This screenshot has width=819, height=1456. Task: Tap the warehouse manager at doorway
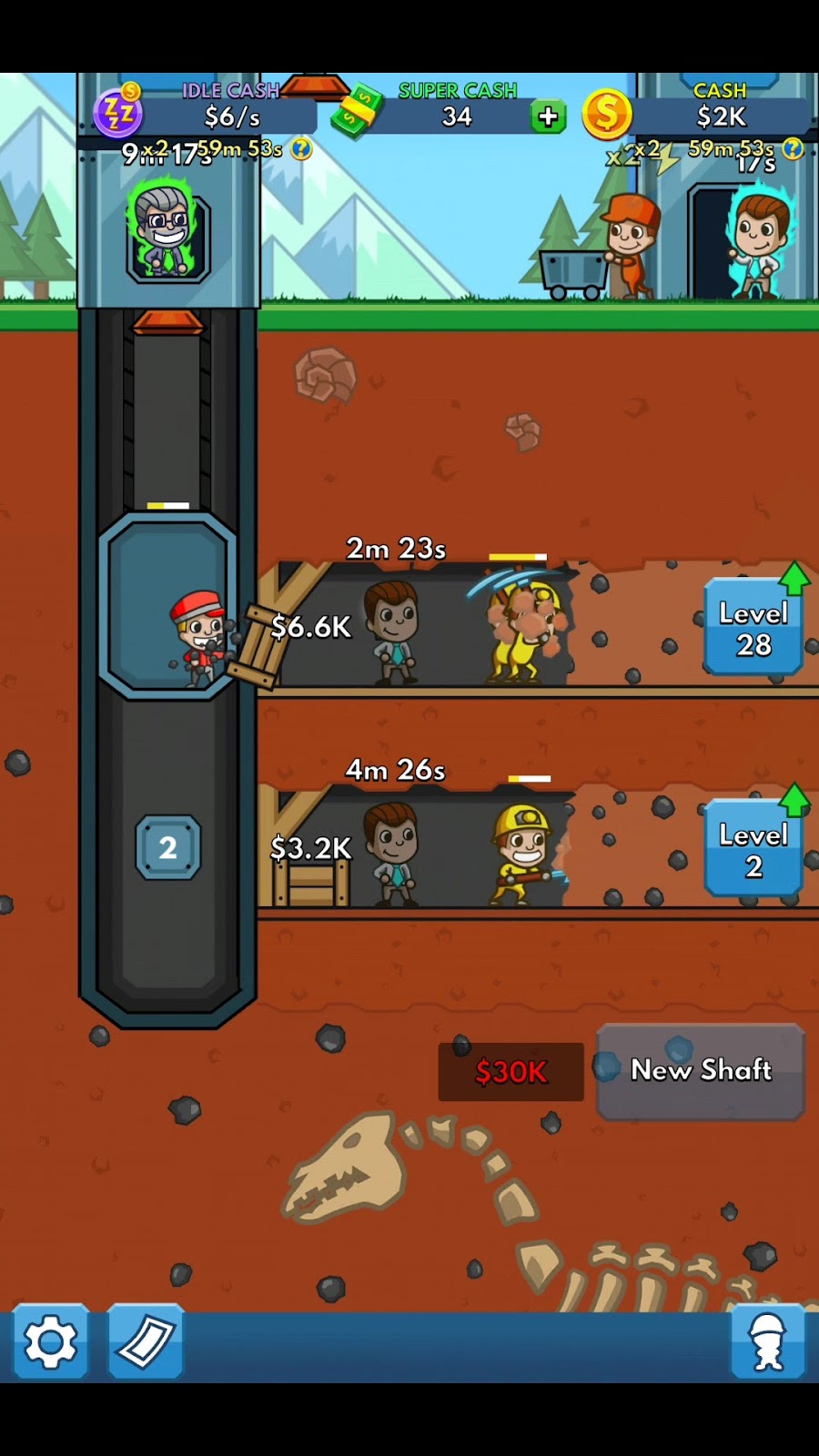[x=757, y=241]
